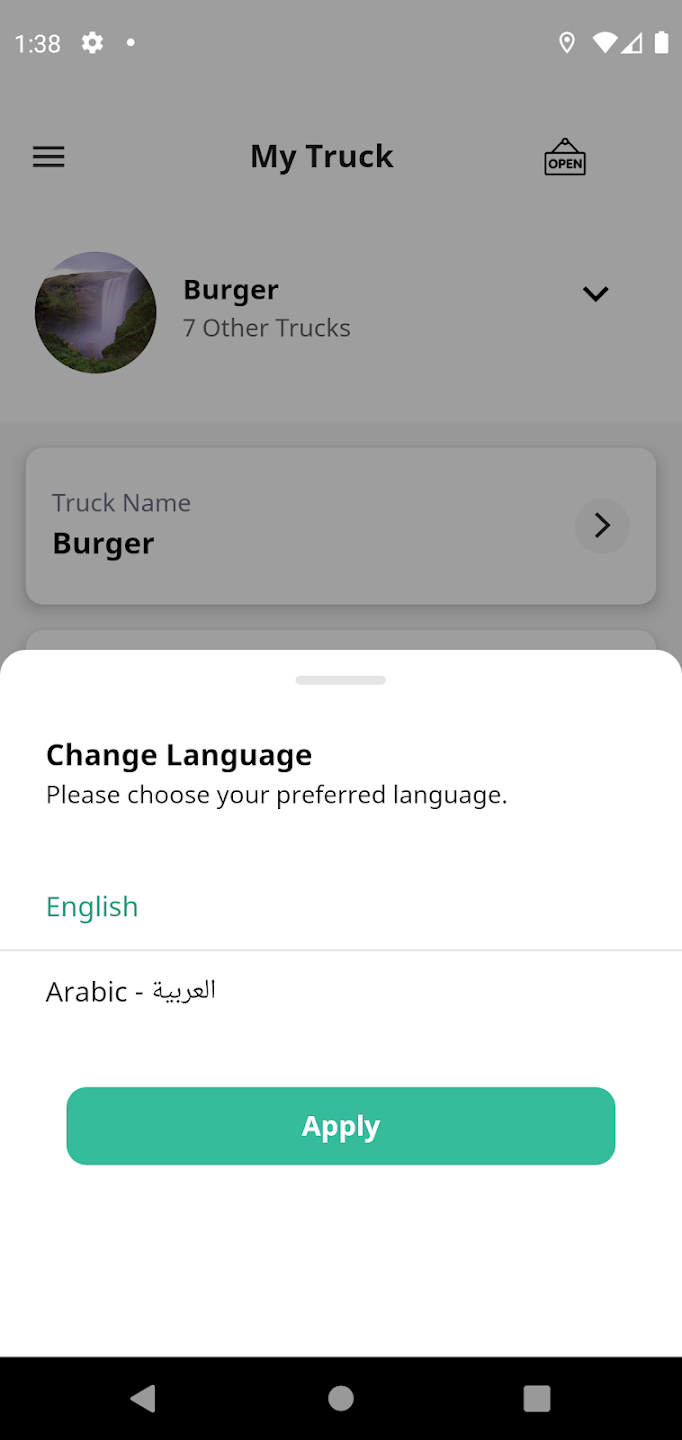Apply the selected language
The height and width of the screenshot is (1440, 682).
coord(341,1126)
